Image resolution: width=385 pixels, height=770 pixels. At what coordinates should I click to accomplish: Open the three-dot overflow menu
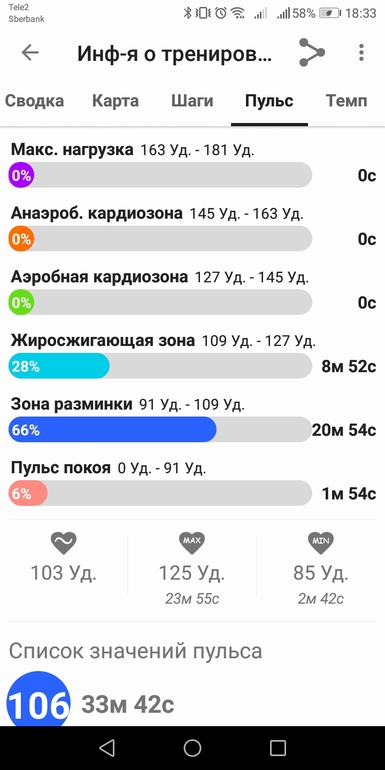pos(361,52)
